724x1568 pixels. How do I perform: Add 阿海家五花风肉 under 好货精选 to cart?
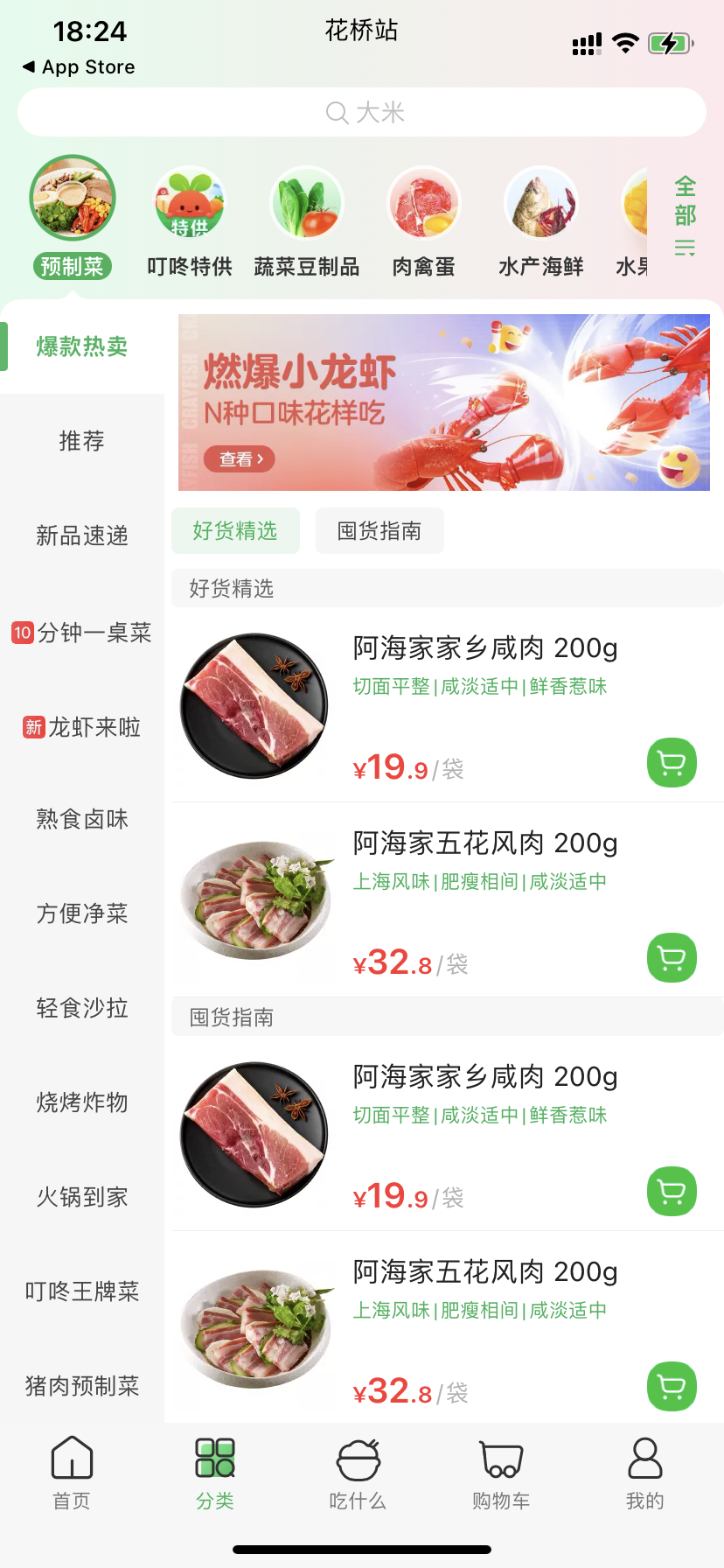pyautogui.click(x=672, y=958)
